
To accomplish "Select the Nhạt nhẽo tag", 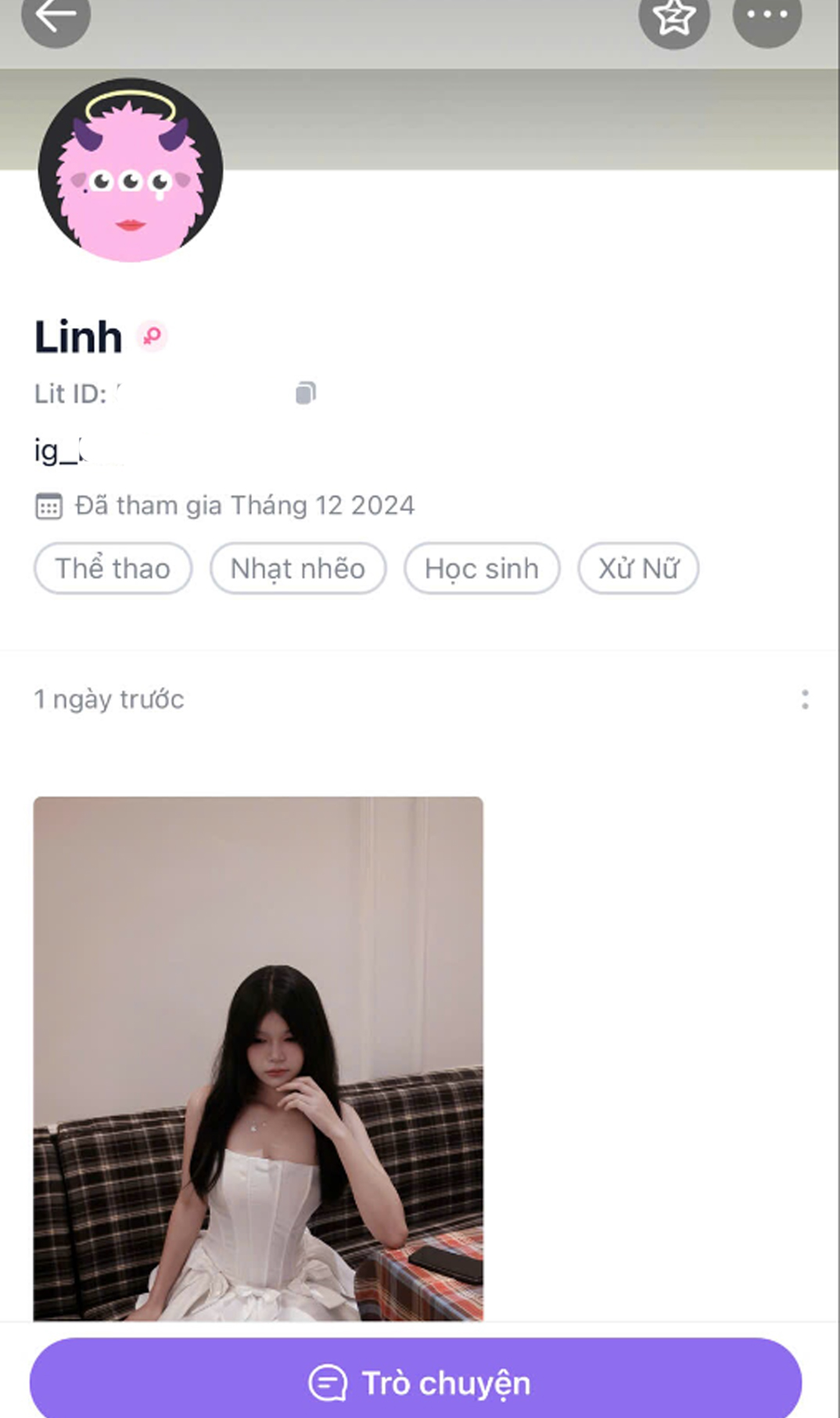I will [298, 568].
